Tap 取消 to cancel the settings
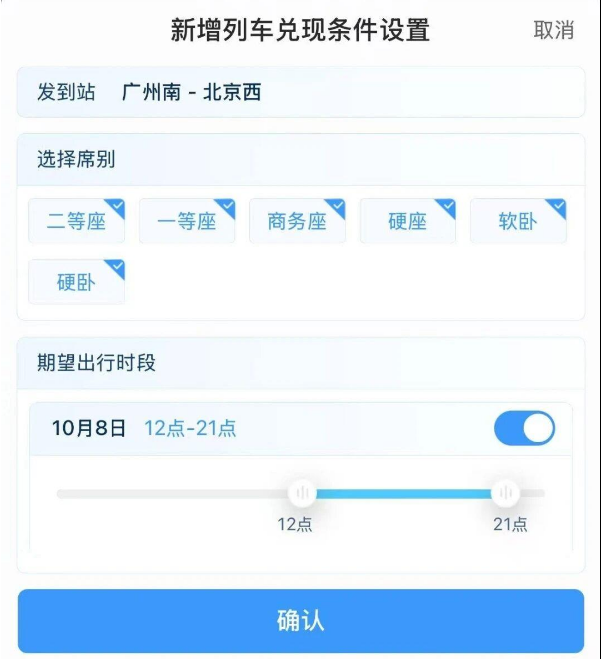Image resolution: width=601 pixels, height=659 pixels. 553,30
